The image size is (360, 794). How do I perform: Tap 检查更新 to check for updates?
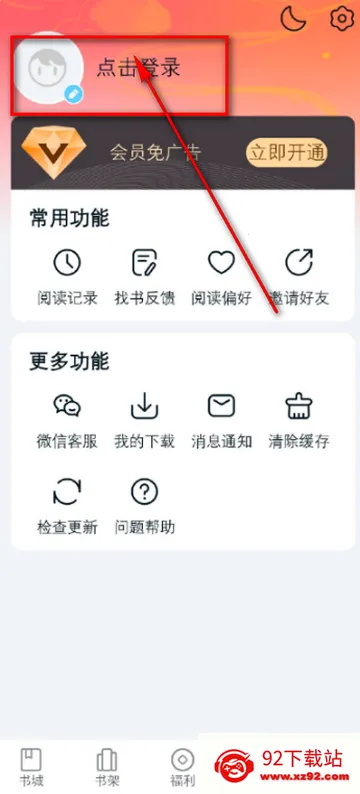(x=67, y=506)
